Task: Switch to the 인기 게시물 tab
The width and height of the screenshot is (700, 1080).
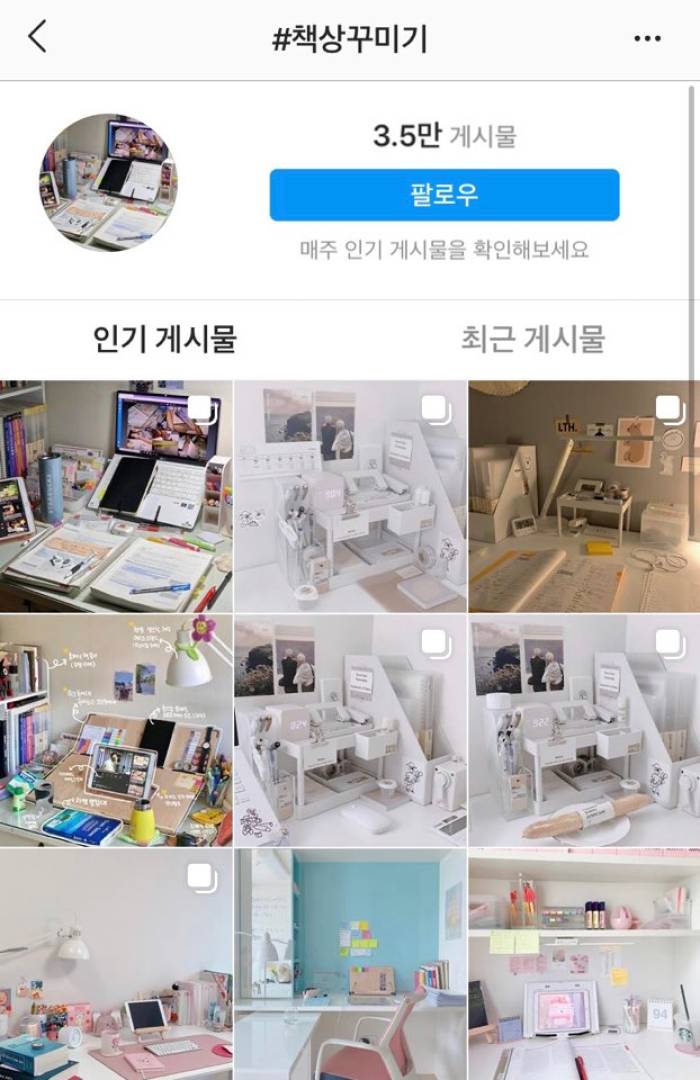Action: [165, 339]
